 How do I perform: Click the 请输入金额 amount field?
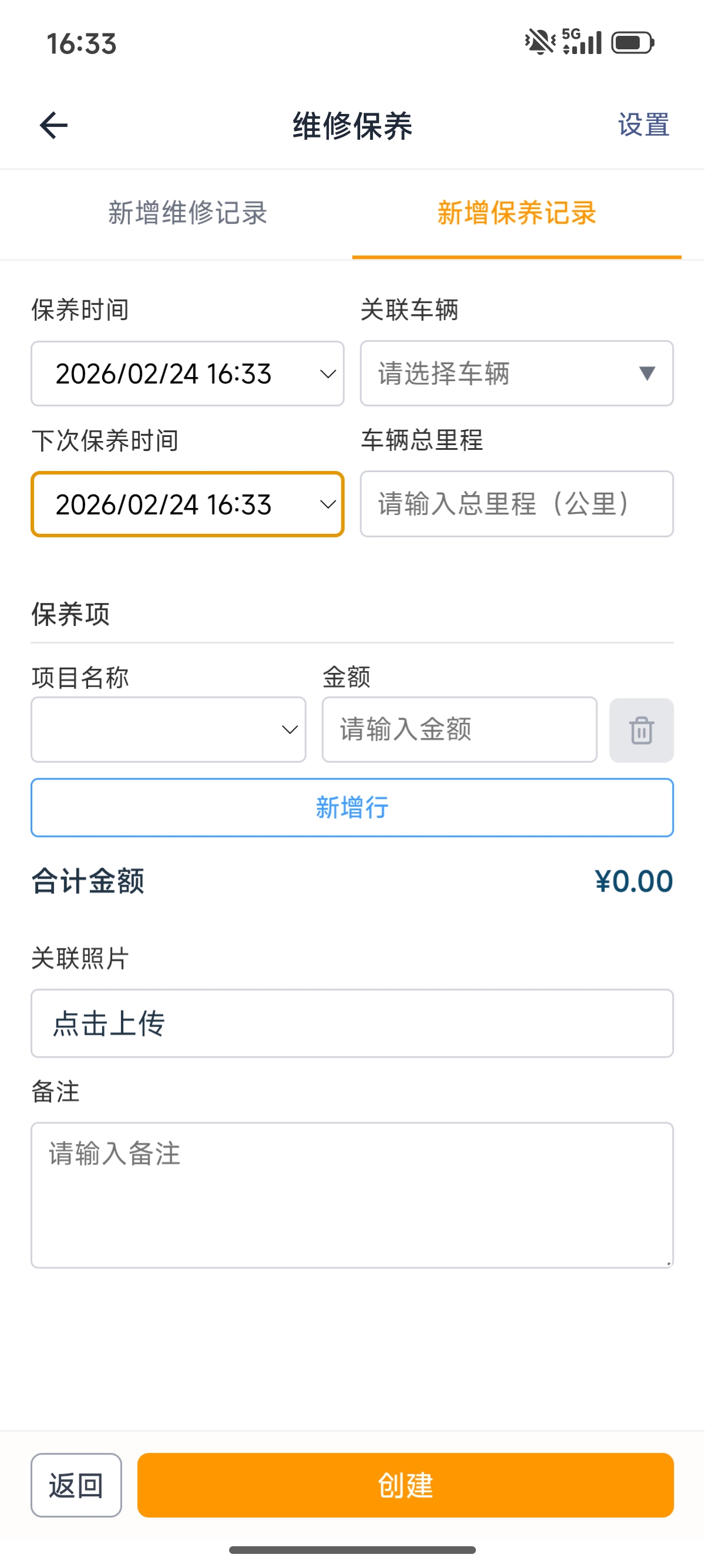click(x=458, y=729)
